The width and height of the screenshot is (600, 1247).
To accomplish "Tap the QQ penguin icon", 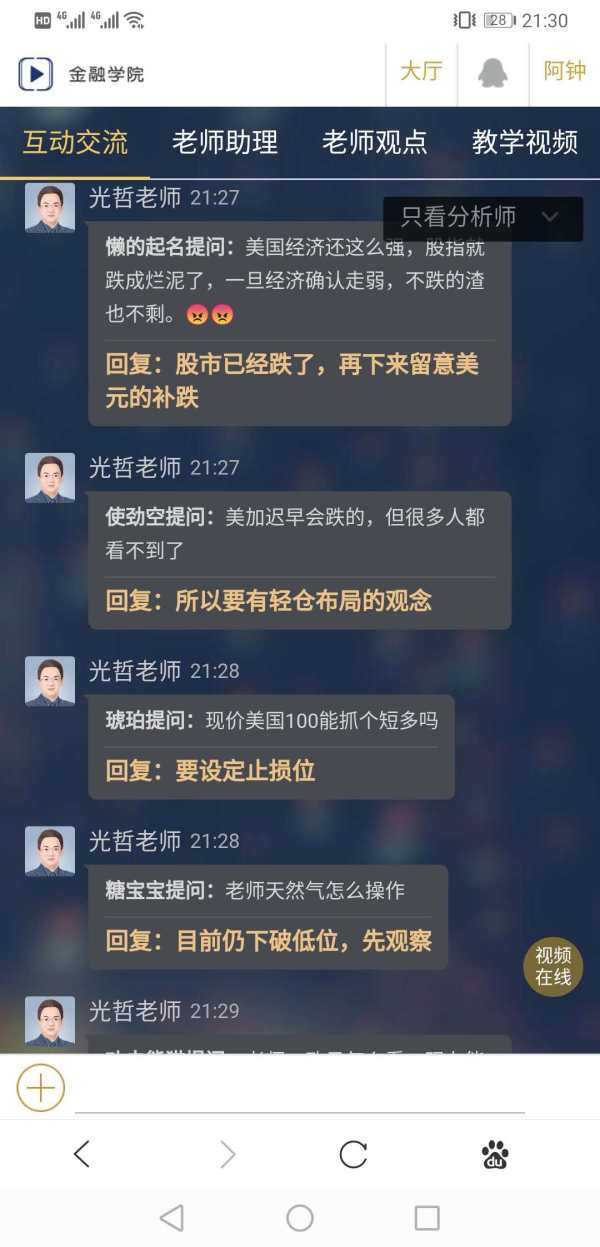I will (x=492, y=73).
